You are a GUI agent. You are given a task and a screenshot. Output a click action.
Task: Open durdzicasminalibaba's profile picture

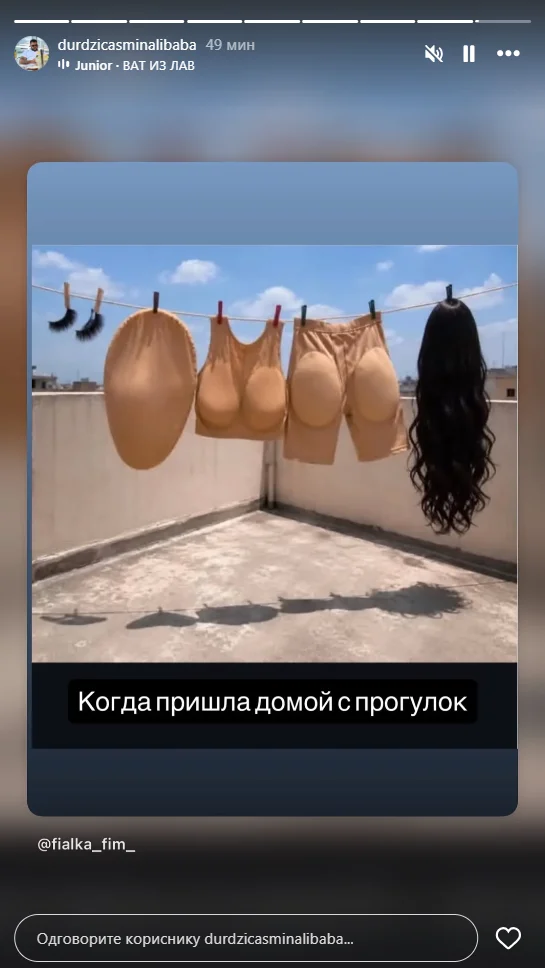31,54
